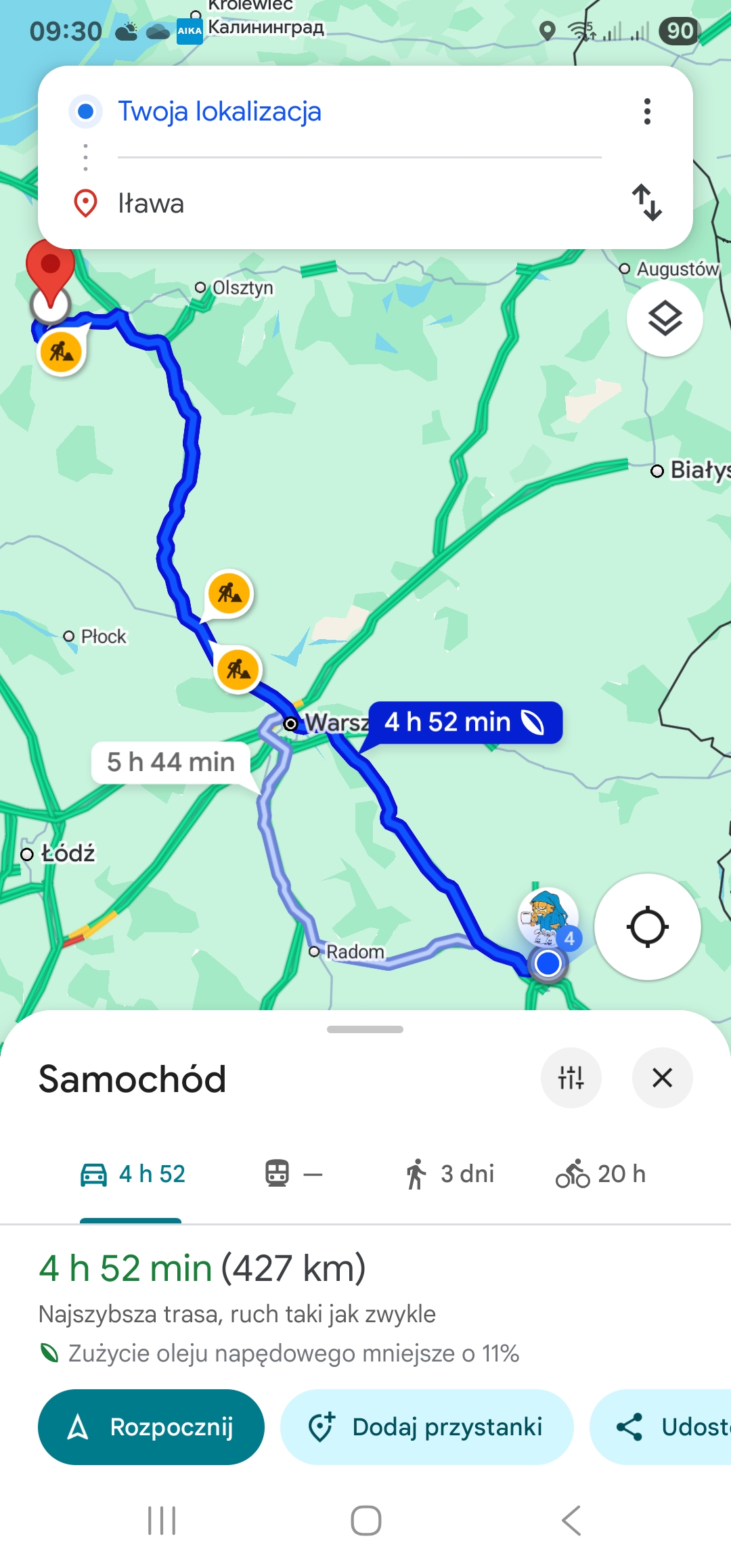
Task: Select the public transit tab
Action: click(x=292, y=1174)
